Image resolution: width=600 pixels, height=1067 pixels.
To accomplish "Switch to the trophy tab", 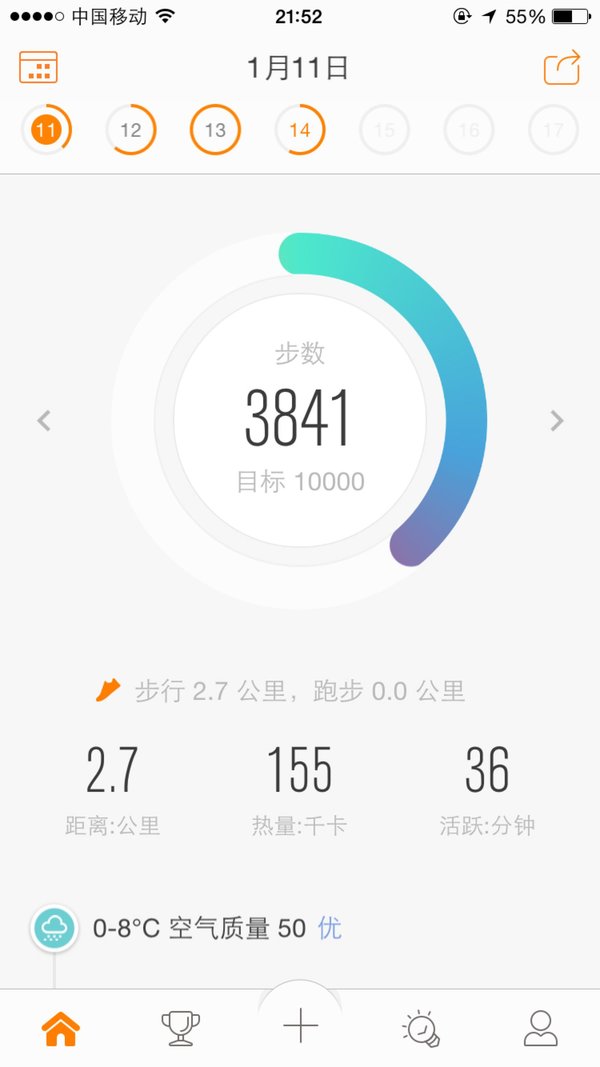I will point(180,1028).
